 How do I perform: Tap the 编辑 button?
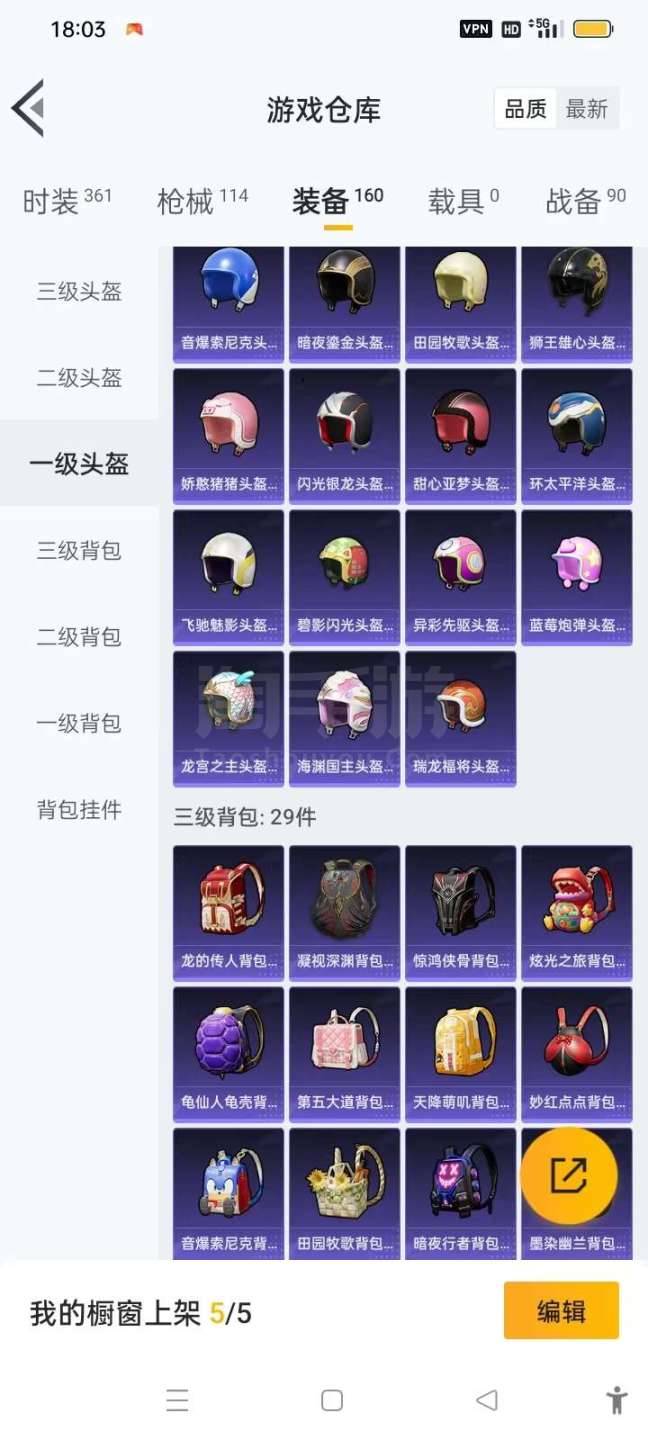(561, 1311)
